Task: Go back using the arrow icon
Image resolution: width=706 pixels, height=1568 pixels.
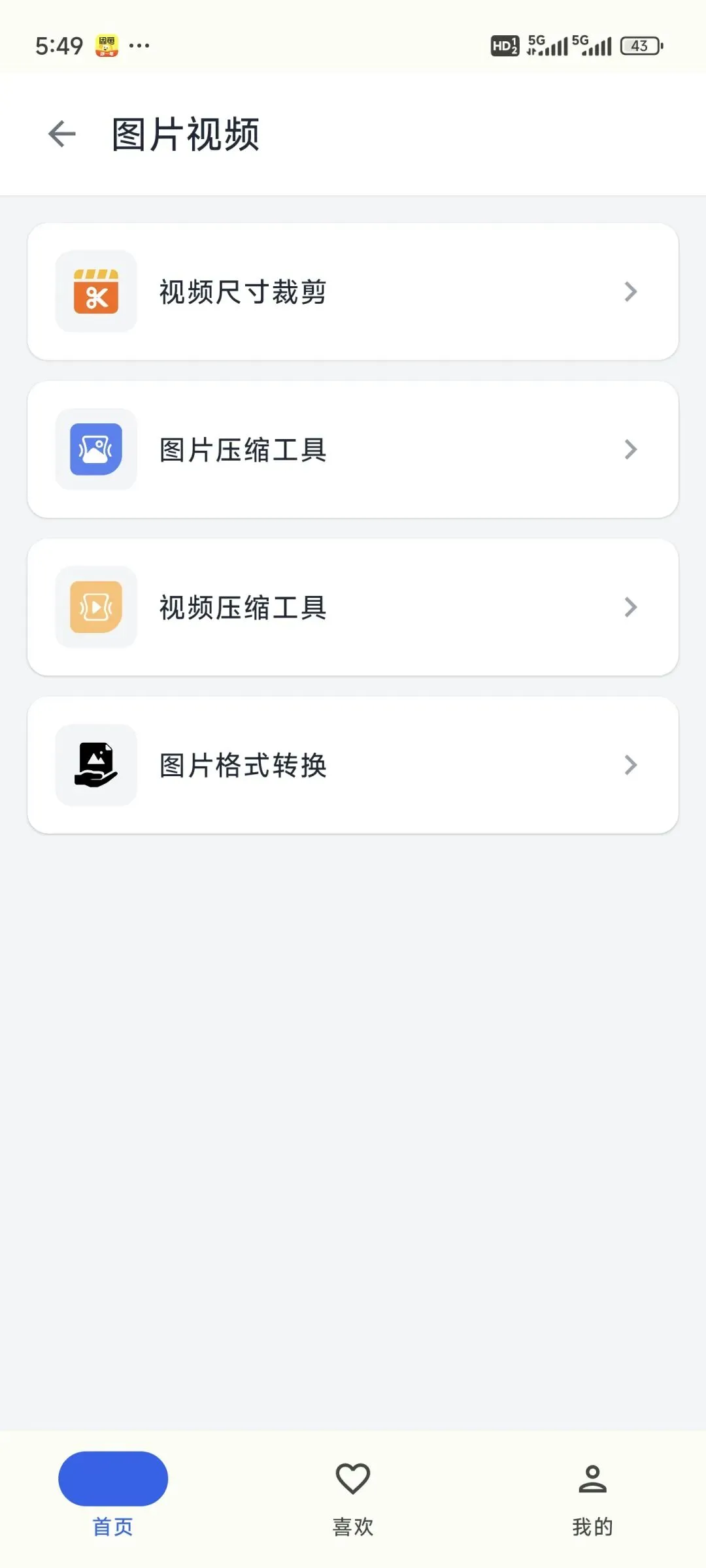Action: [62, 134]
